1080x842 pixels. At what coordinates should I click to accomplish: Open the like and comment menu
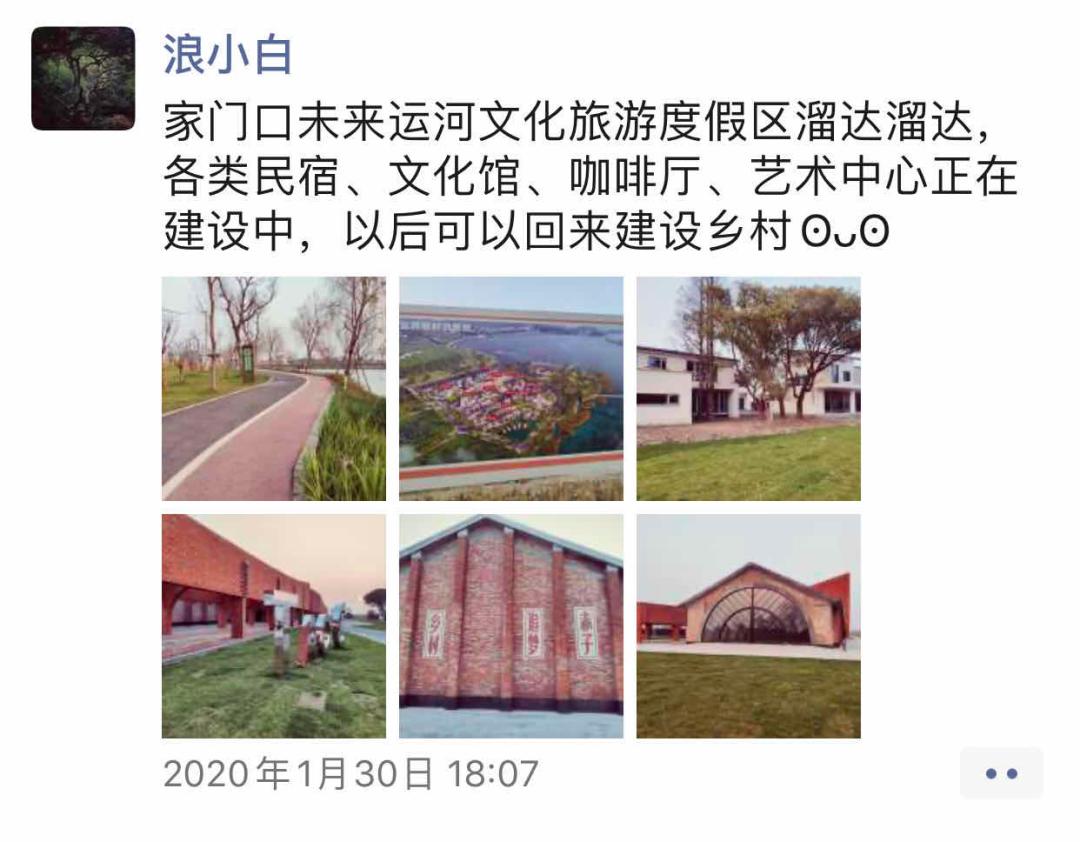(1001, 773)
